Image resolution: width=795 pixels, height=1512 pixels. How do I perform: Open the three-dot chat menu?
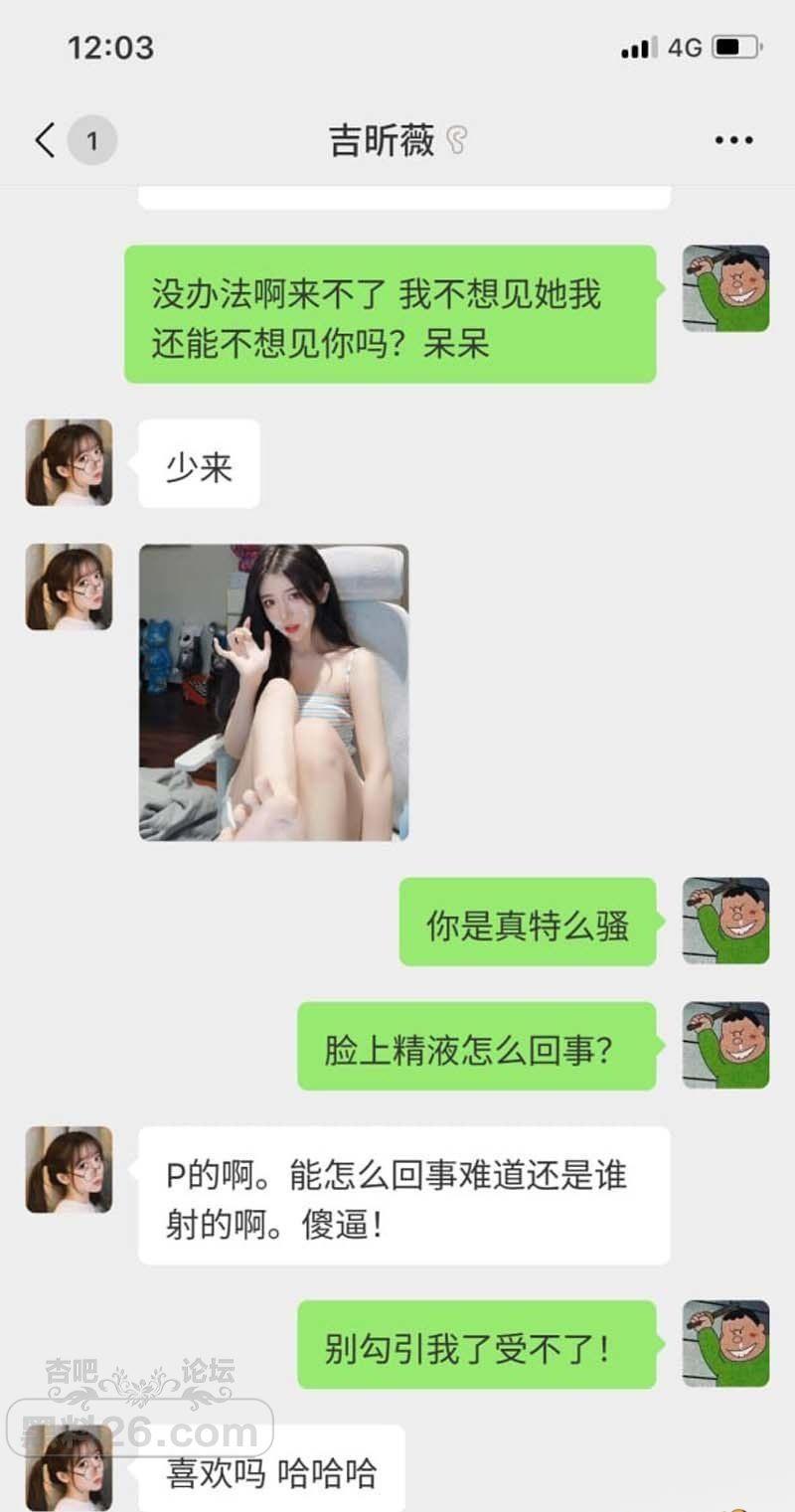pos(733,140)
